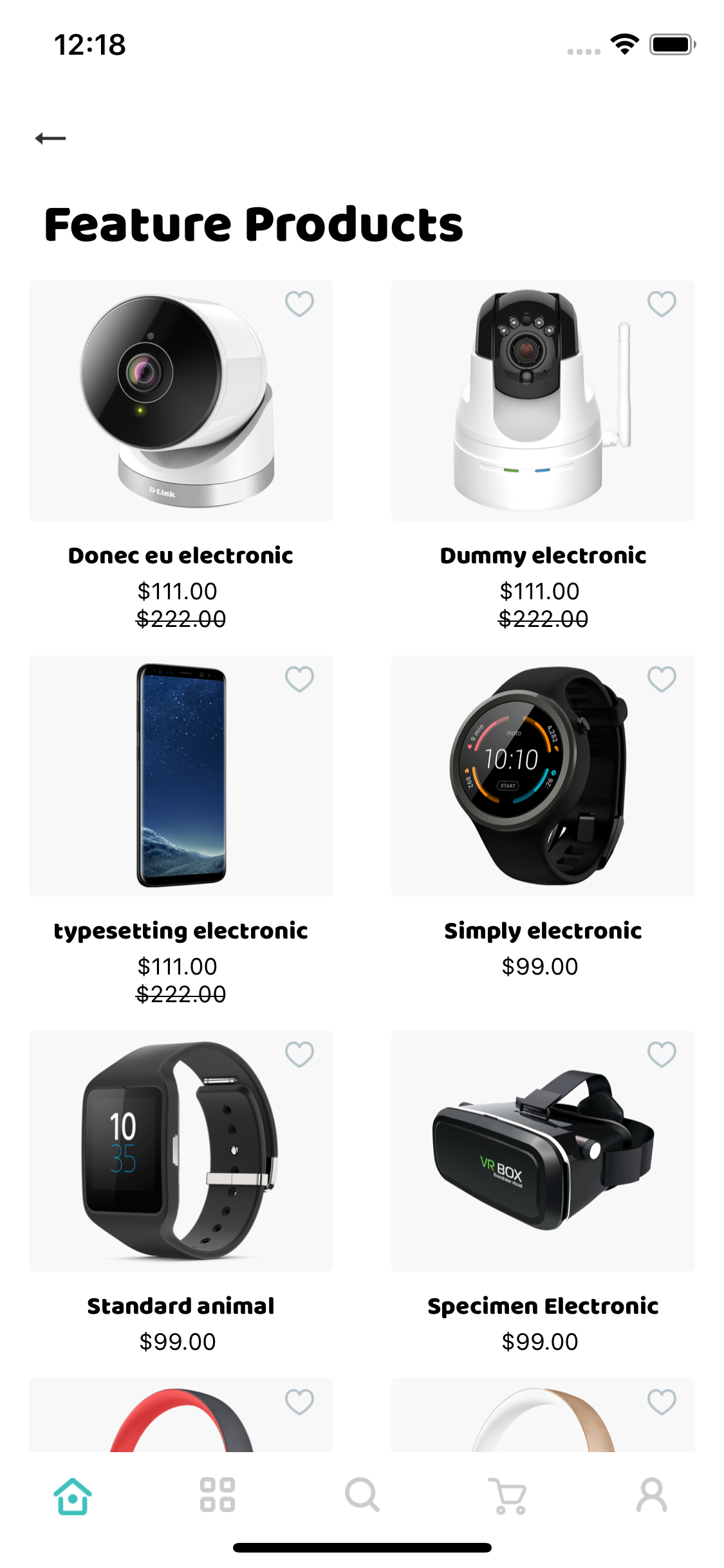Screen dimensions: 724x1568
Task: Like the typesetting electronic phone
Action: pyautogui.click(x=299, y=678)
